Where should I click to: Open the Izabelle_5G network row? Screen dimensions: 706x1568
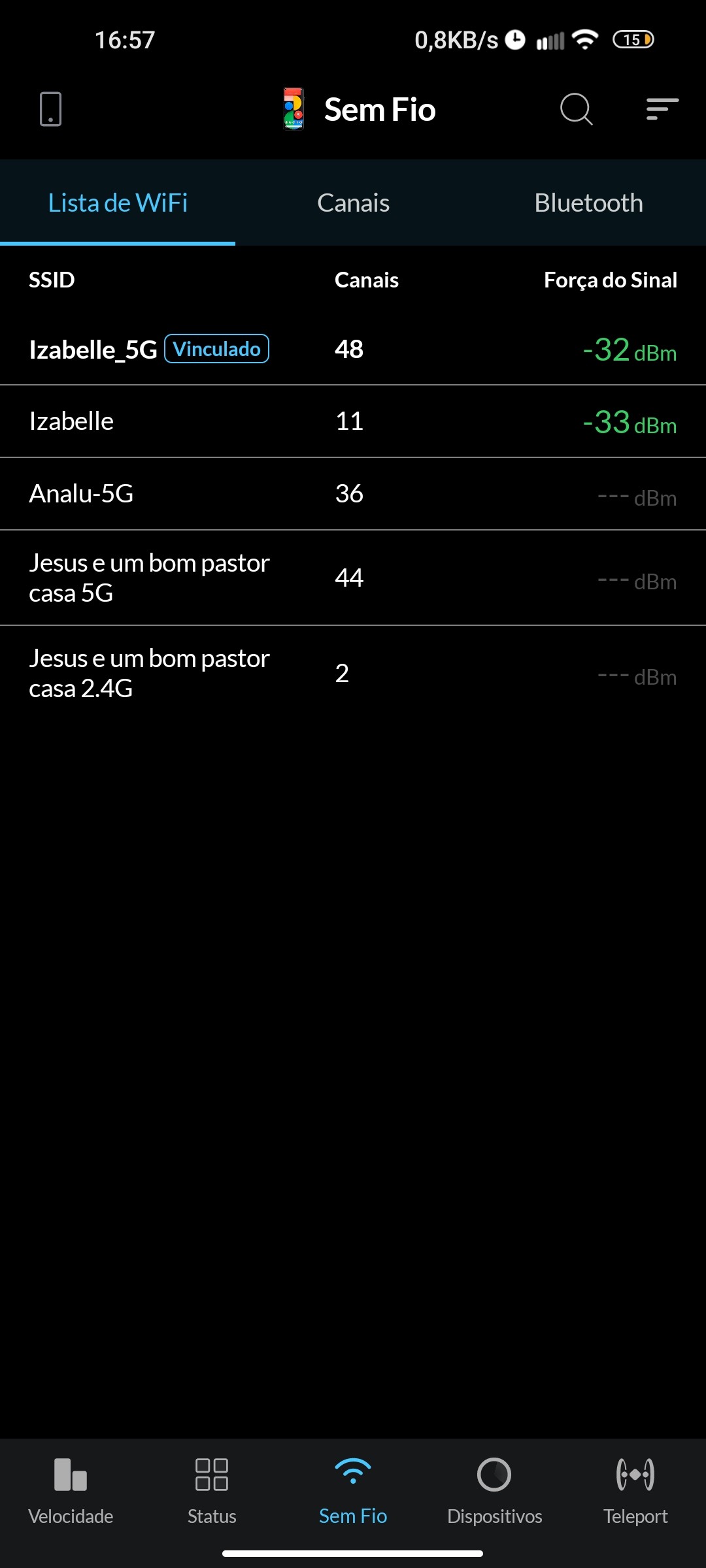tap(353, 350)
